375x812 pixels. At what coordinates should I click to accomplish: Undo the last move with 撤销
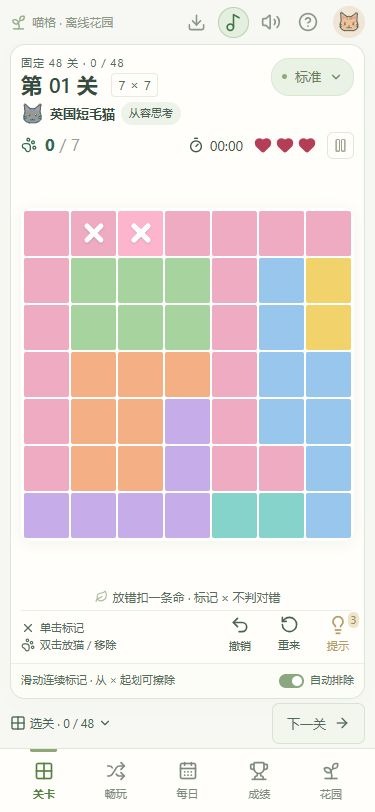pyautogui.click(x=240, y=634)
